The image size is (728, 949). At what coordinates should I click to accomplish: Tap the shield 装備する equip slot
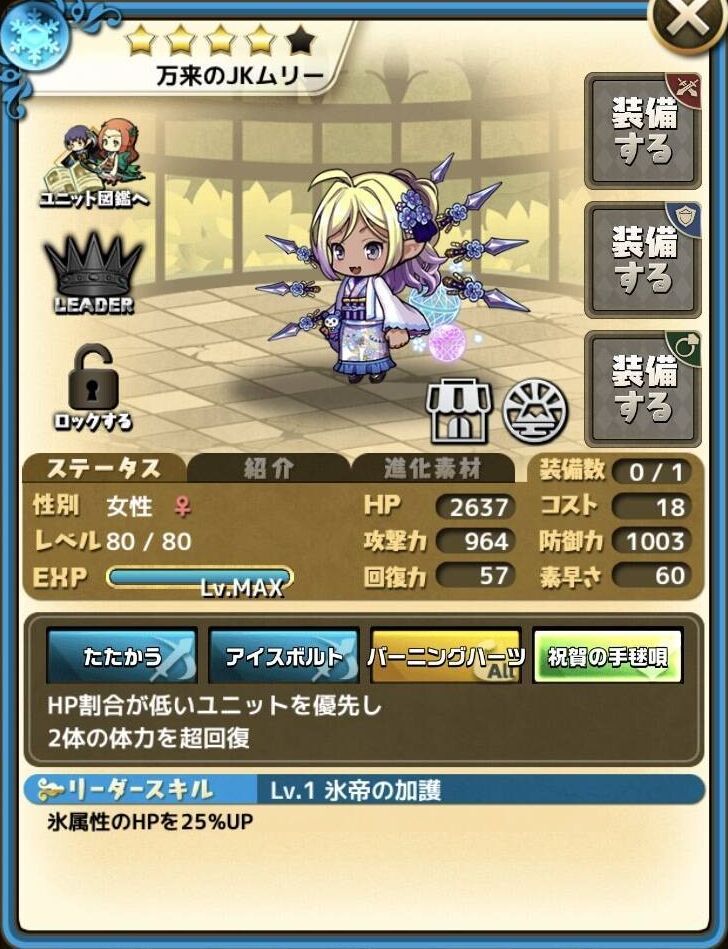[643, 258]
